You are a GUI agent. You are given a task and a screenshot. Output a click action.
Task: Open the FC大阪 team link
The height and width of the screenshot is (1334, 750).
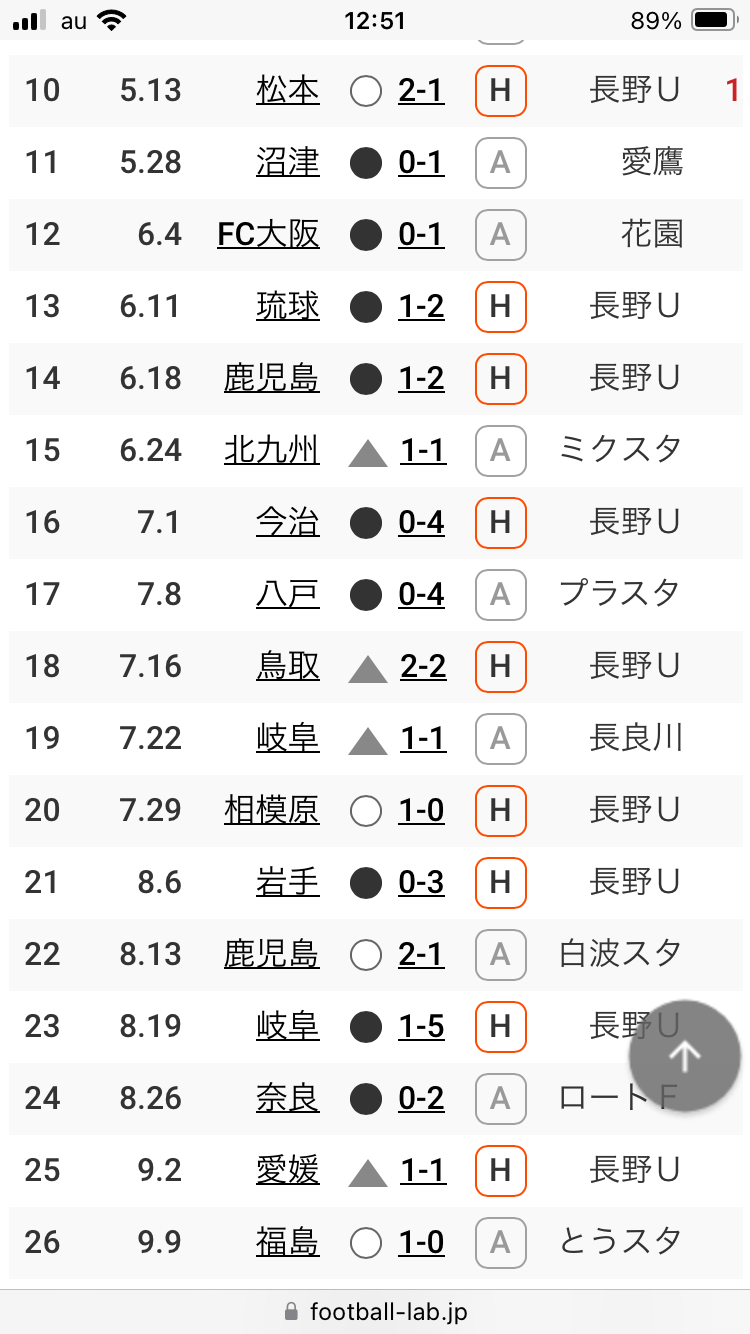(x=269, y=234)
